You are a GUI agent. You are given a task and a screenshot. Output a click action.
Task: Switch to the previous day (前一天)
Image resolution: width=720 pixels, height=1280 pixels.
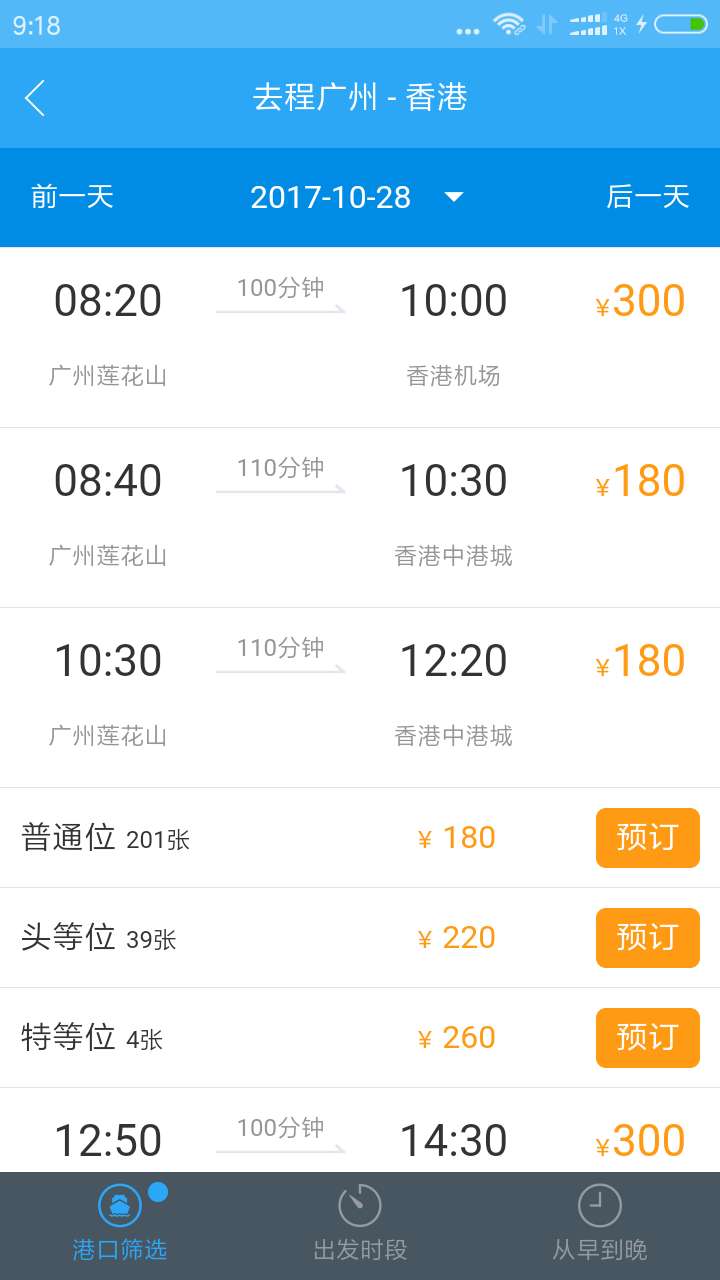[x=72, y=197]
